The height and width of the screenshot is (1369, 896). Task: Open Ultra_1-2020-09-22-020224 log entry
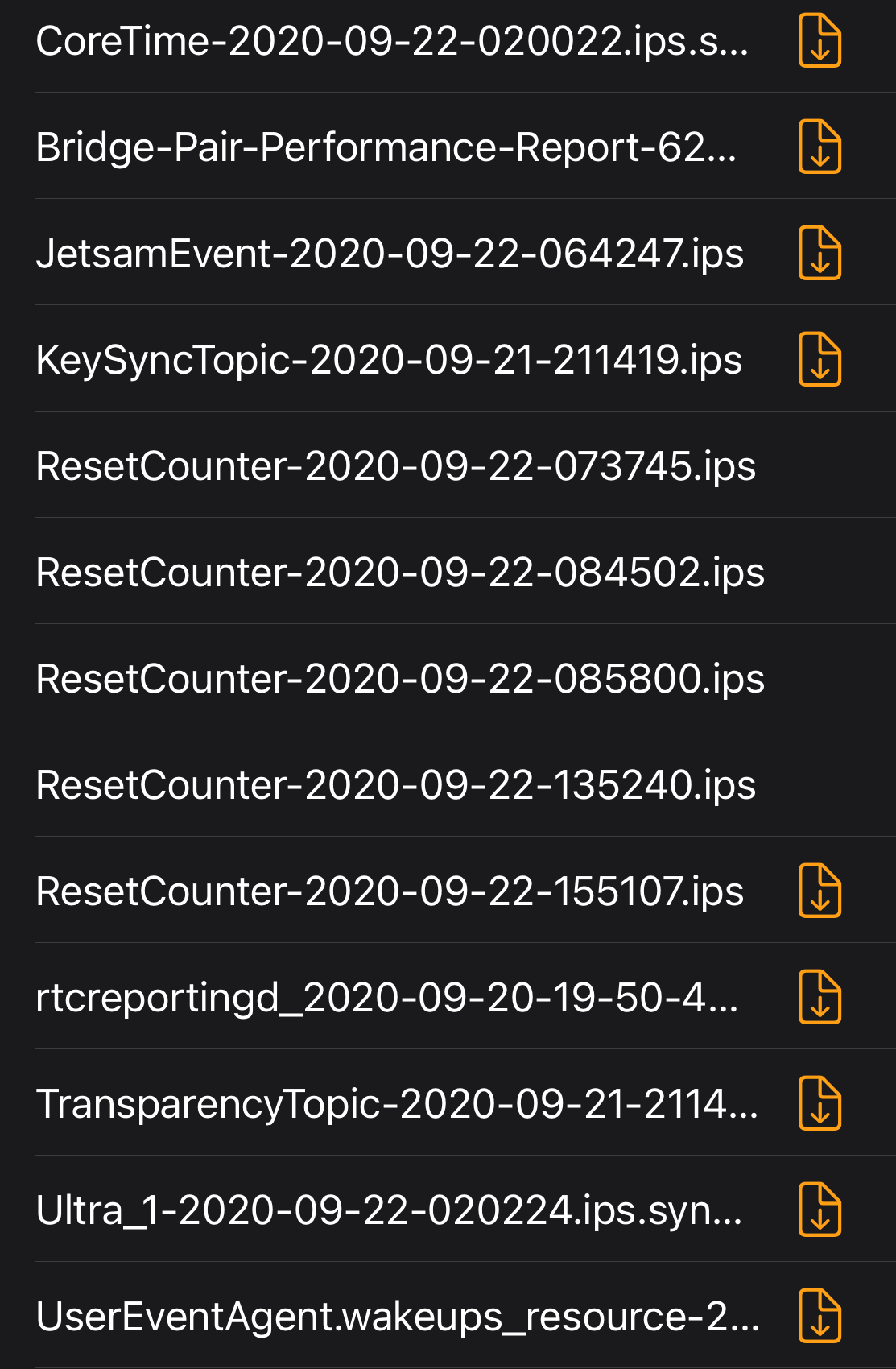pyautogui.click(x=389, y=1210)
